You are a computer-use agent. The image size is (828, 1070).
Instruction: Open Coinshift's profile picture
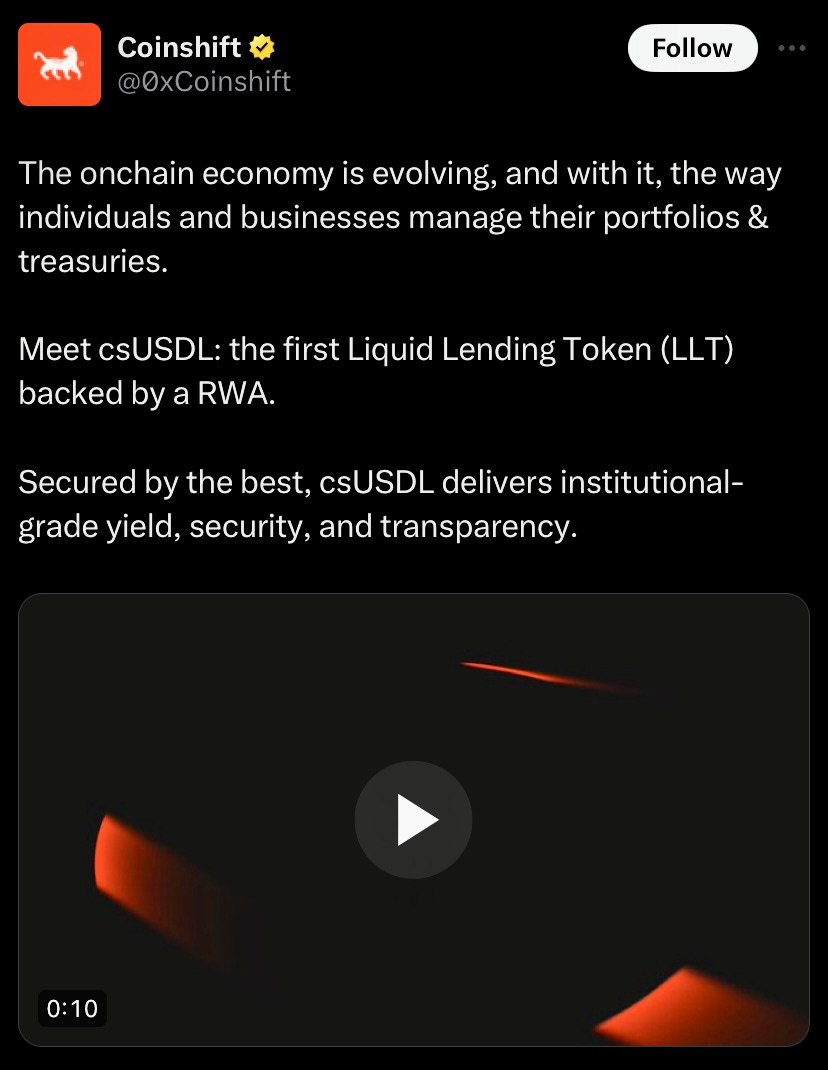(x=59, y=64)
